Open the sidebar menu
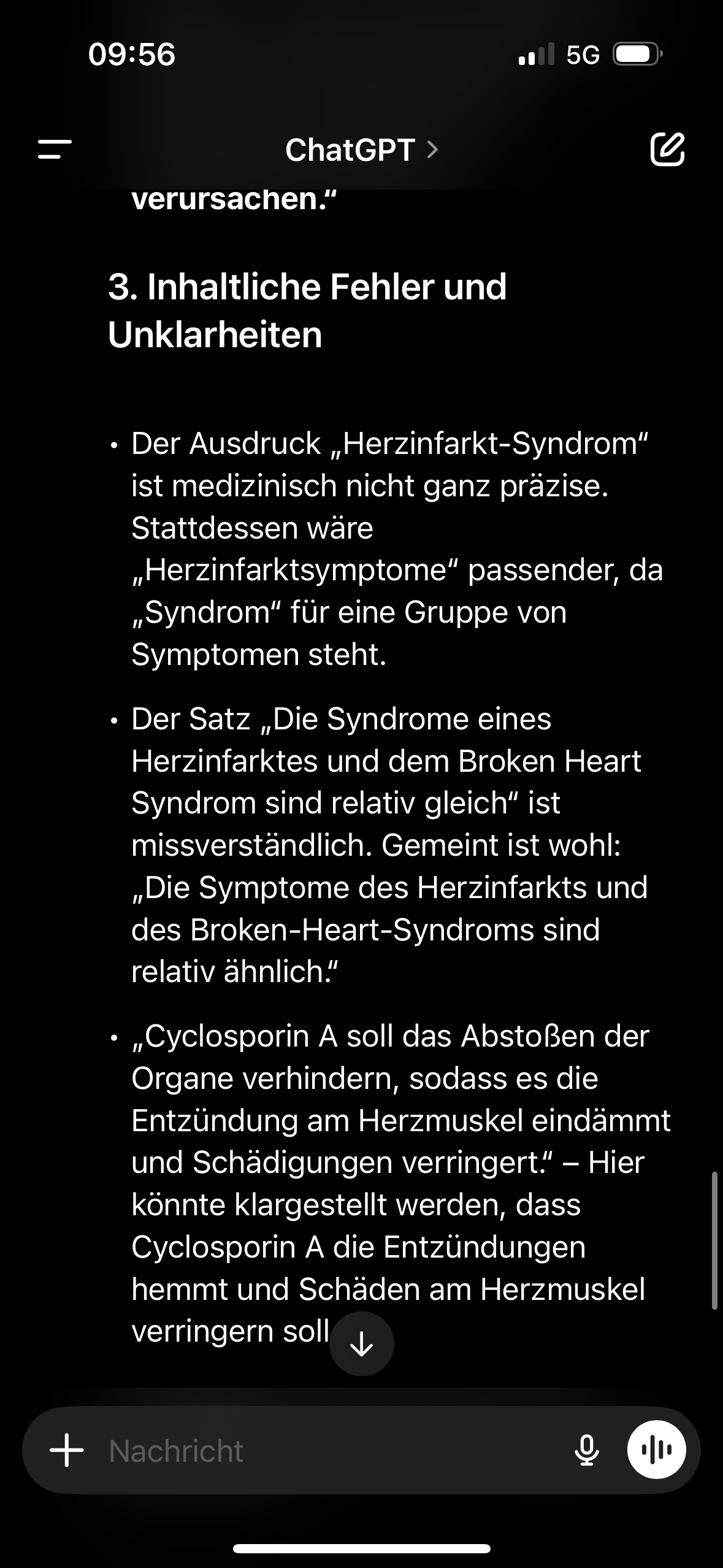The width and height of the screenshot is (723, 1568). (55, 150)
